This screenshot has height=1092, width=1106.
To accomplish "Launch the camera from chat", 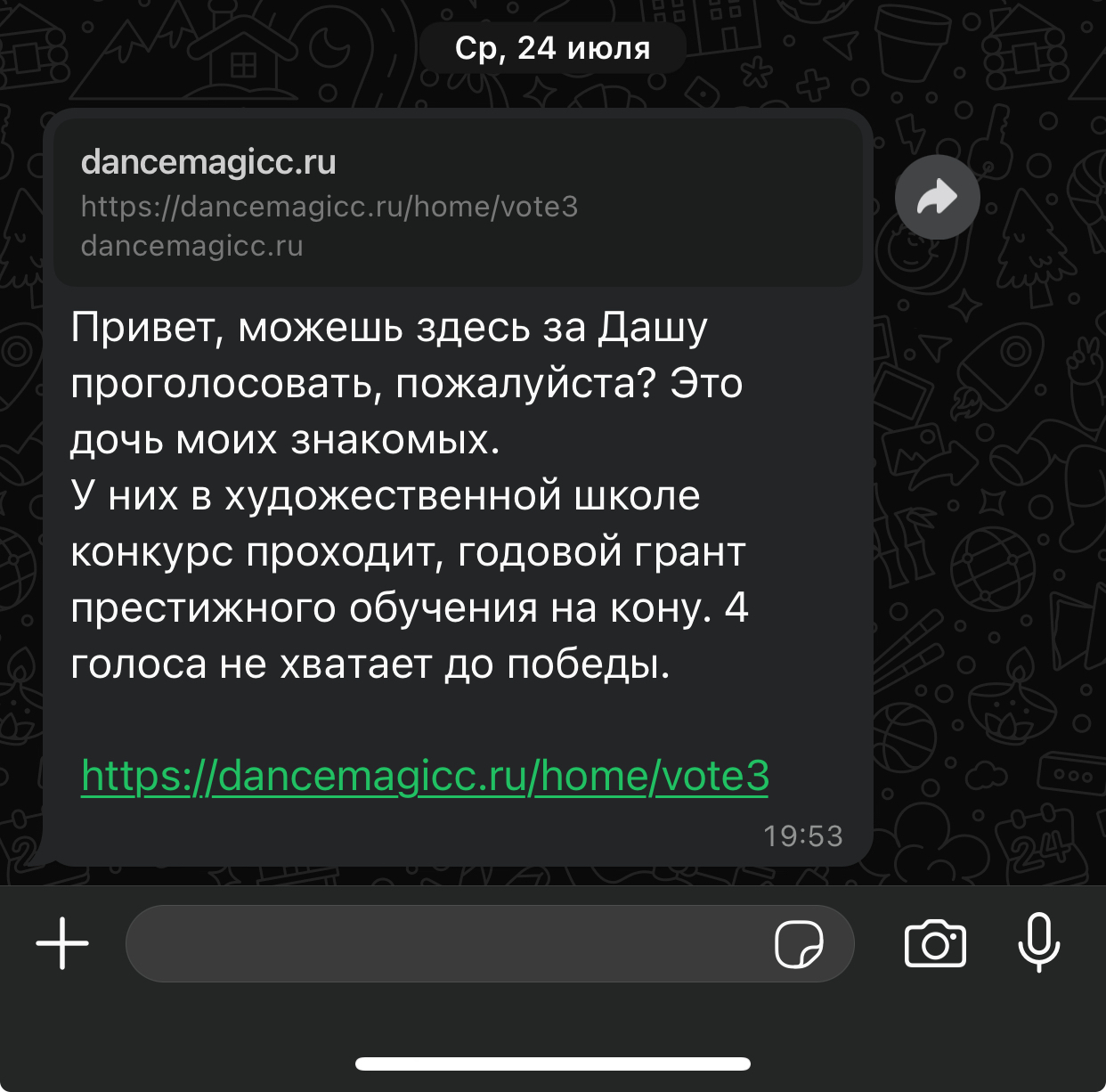I will (935, 943).
